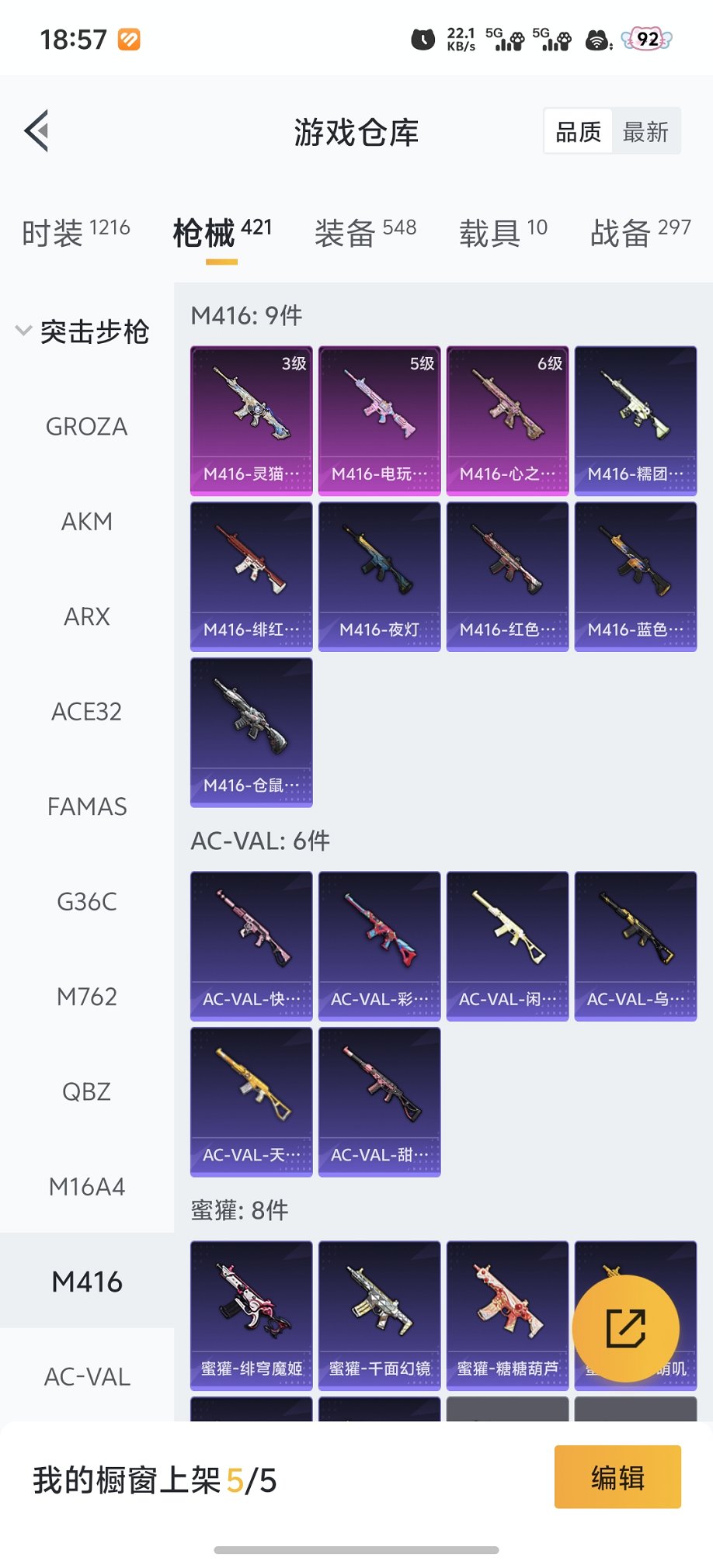Select the 品质 sort option
Screen dimensions: 713x1568
[x=579, y=132]
